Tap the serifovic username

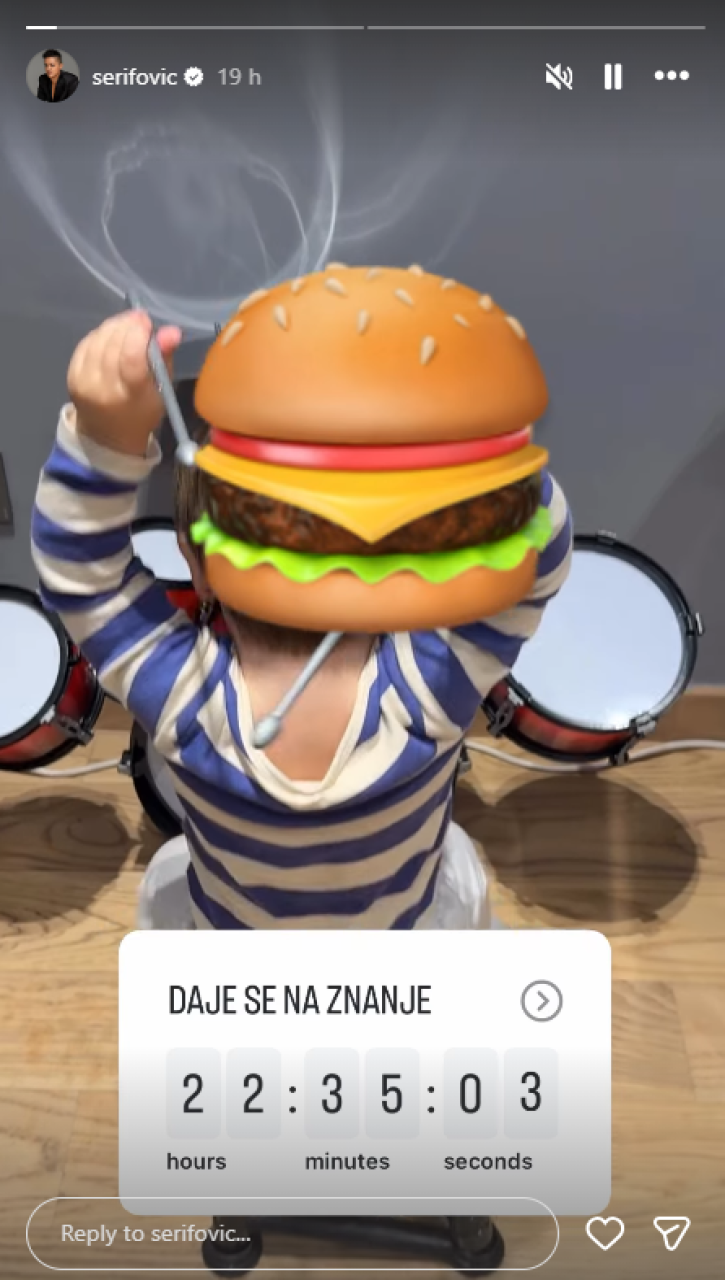coord(133,77)
